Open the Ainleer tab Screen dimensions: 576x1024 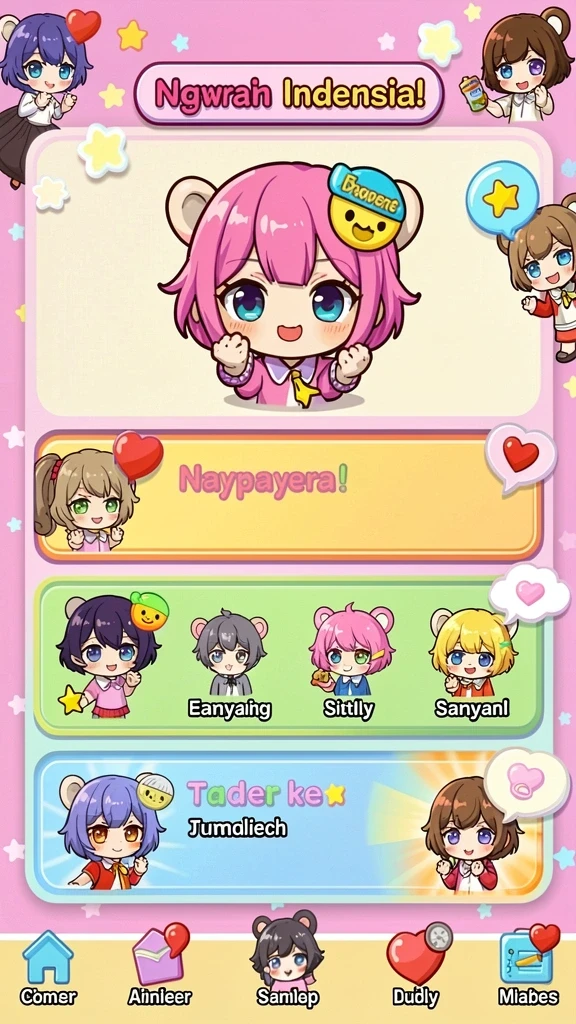click(x=160, y=965)
